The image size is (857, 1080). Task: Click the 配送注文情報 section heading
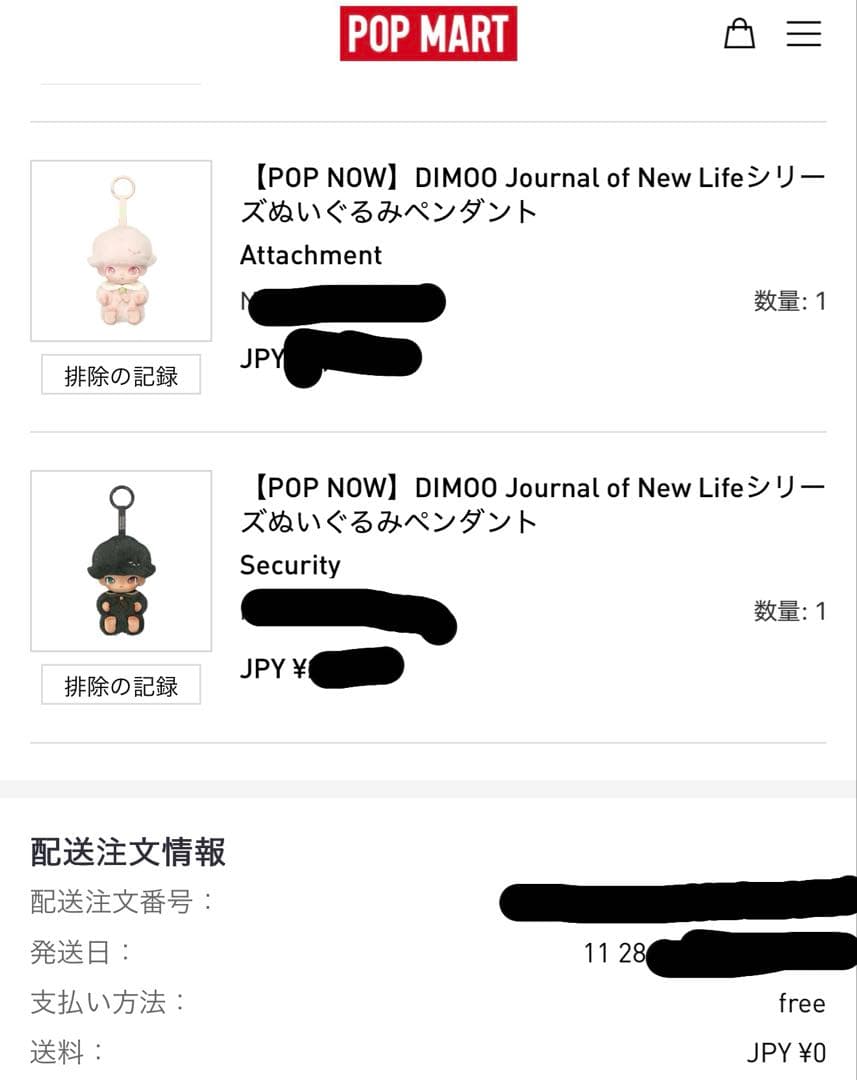pos(127,853)
